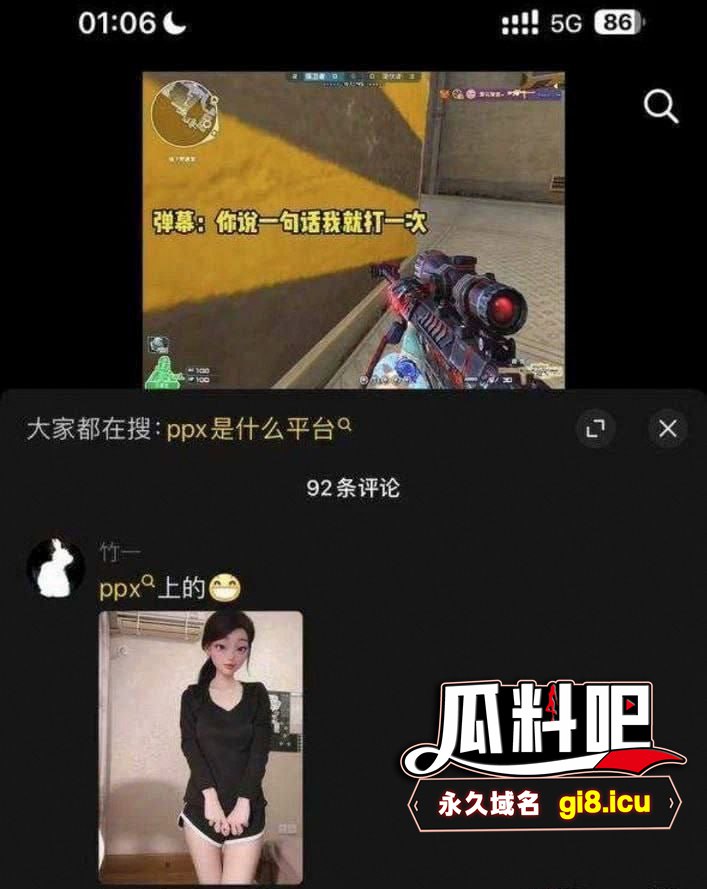
Task: Tap the game video playing above comments
Action: [x=353, y=230]
